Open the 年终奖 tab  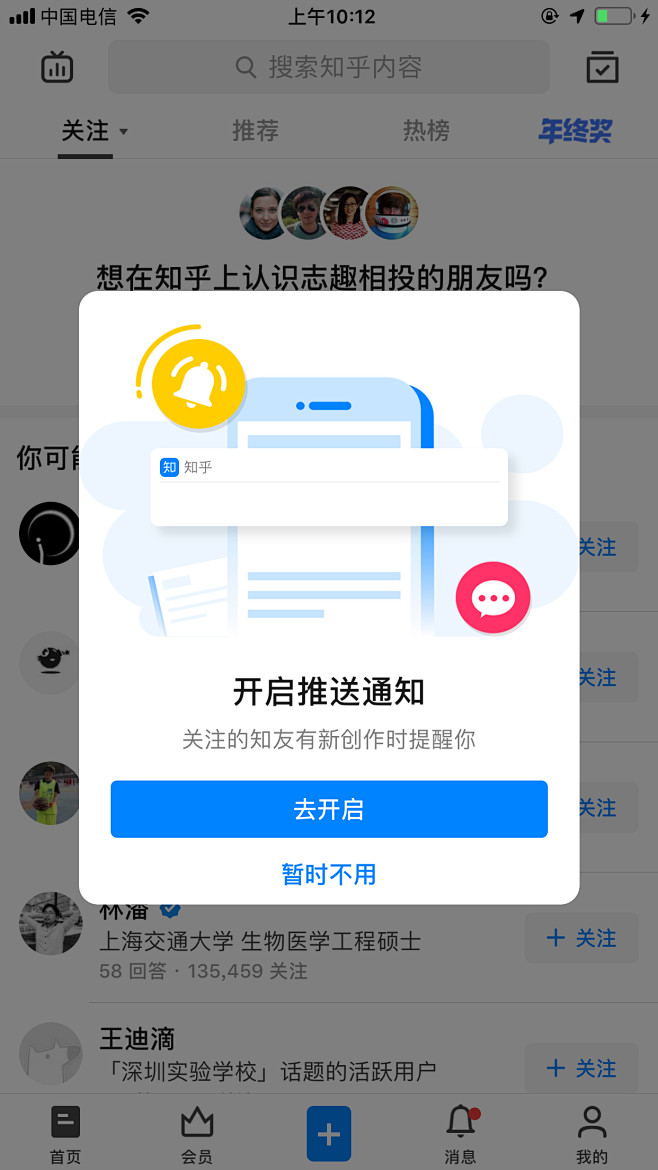tap(575, 130)
